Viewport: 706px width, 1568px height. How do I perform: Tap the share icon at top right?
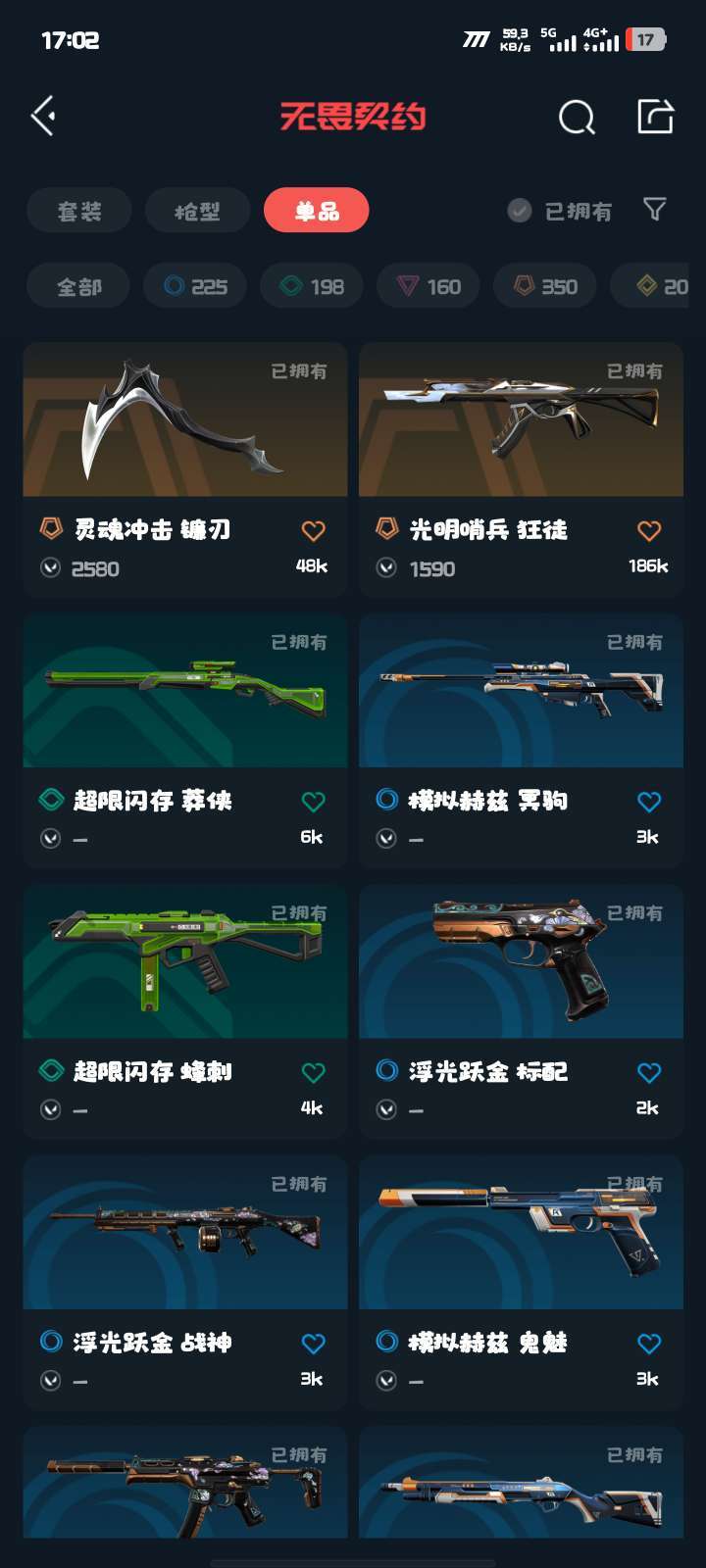click(654, 116)
